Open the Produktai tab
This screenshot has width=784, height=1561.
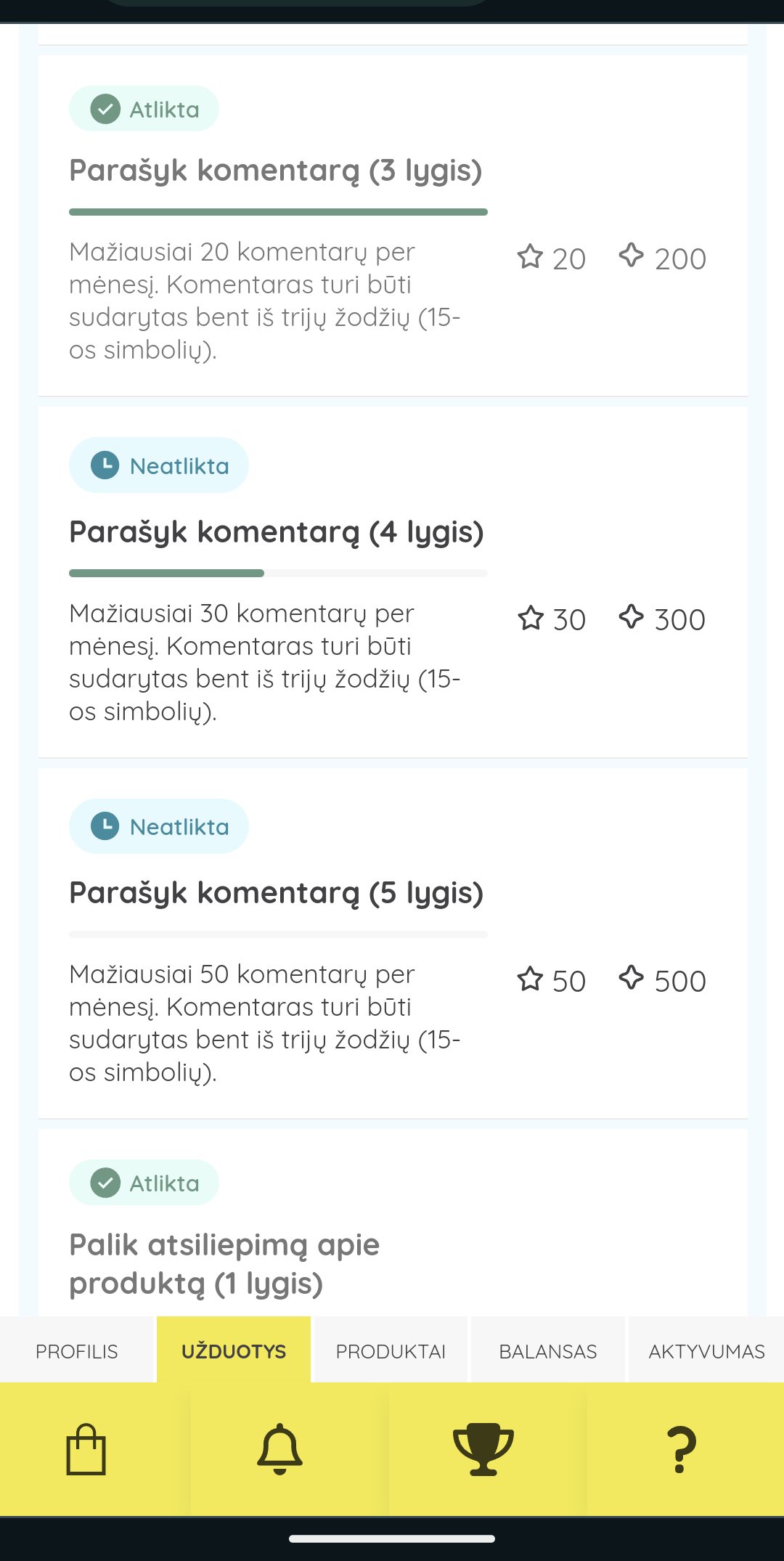click(391, 1351)
